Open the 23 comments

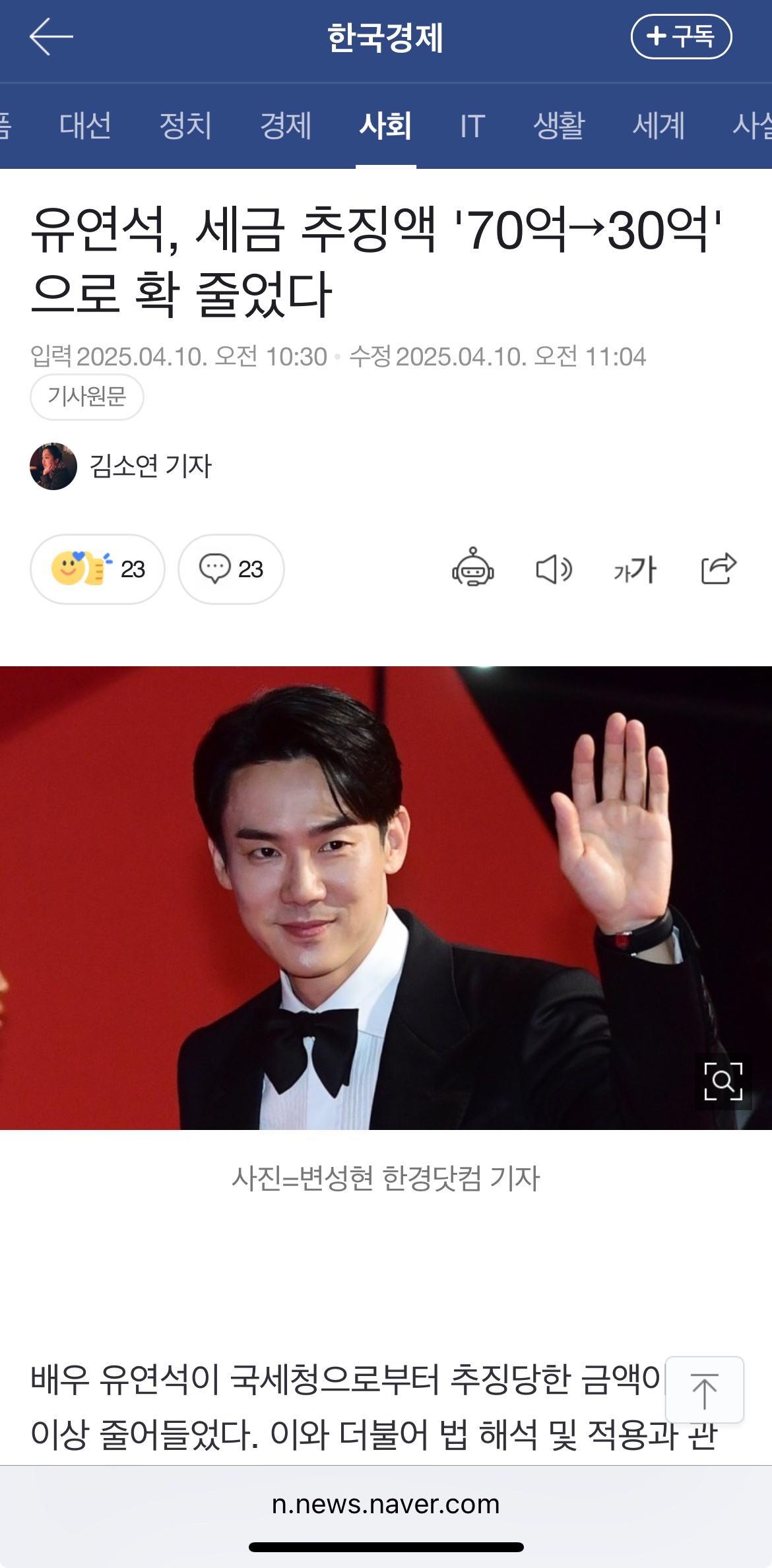point(231,569)
